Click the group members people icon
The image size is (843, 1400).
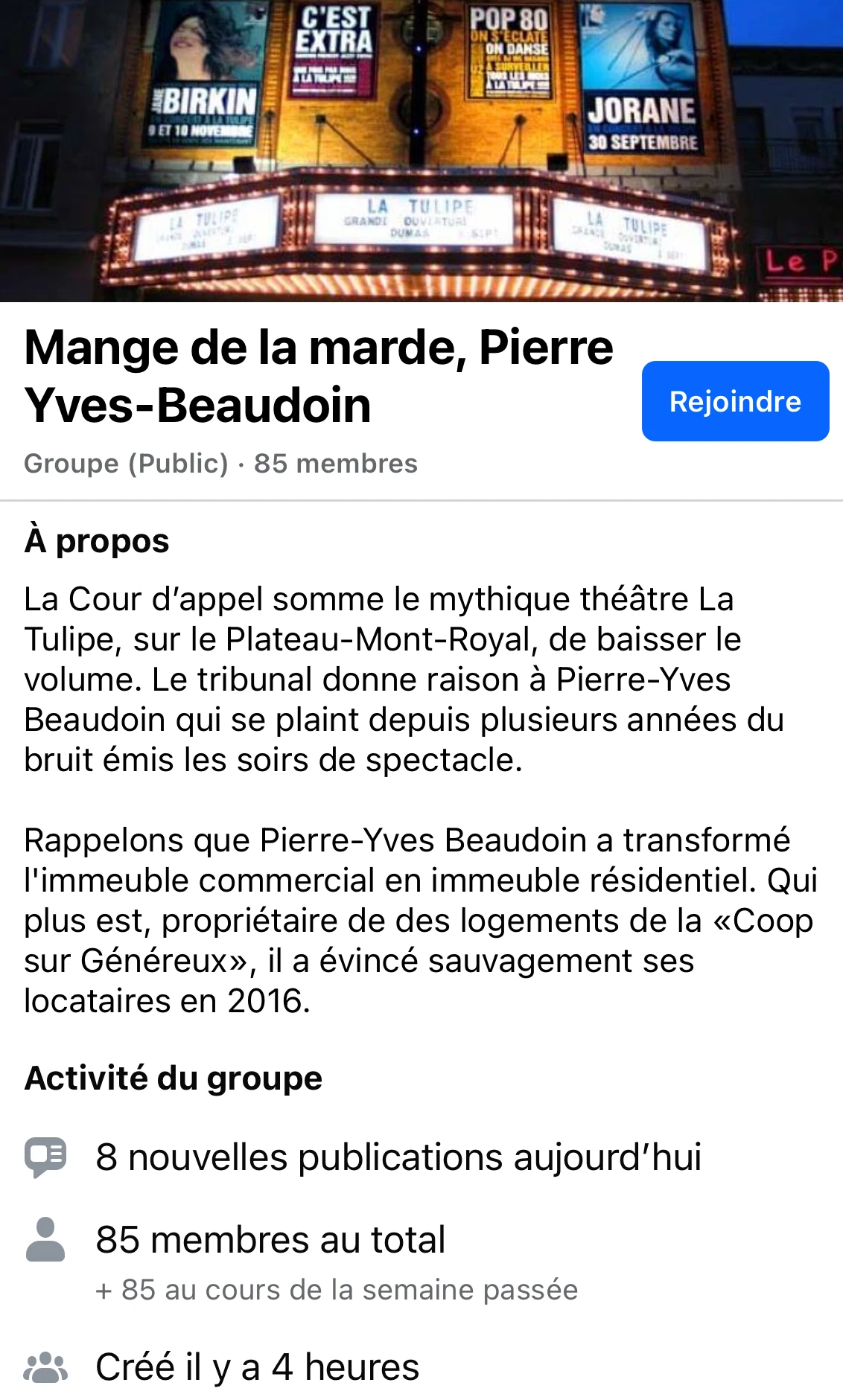pos(46,1367)
